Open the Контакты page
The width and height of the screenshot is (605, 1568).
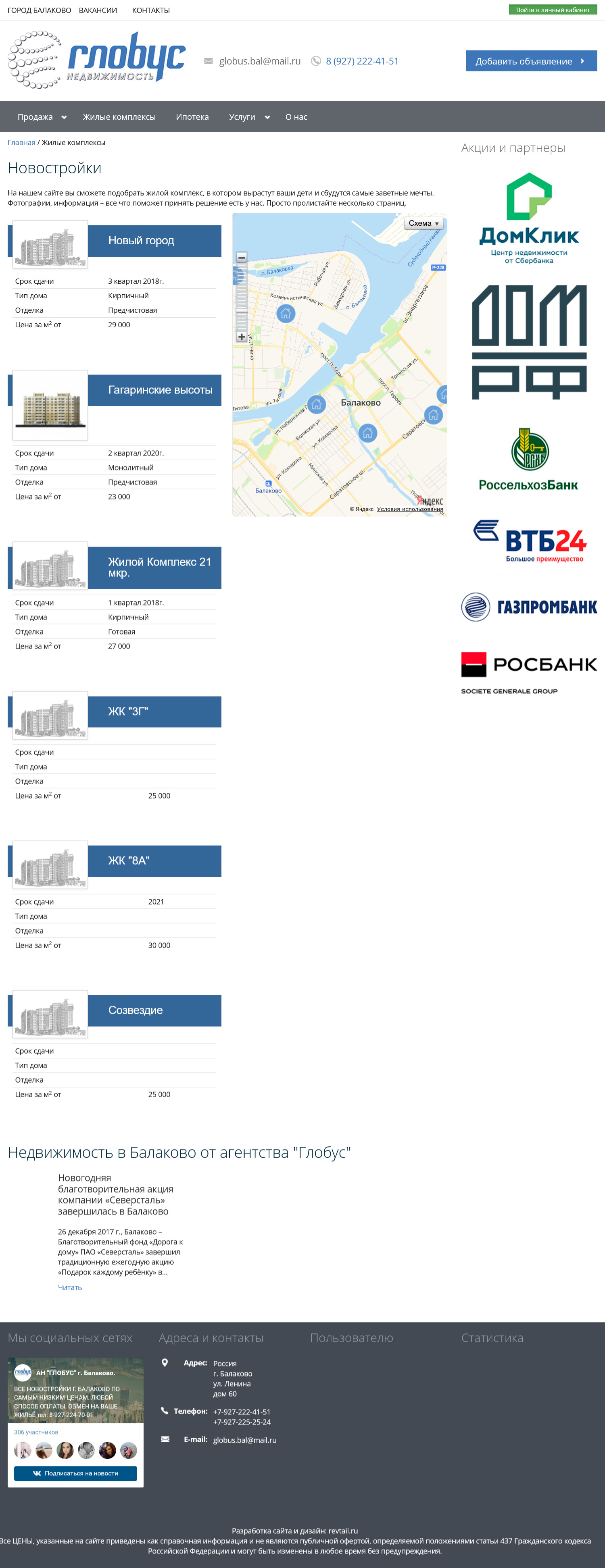click(x=150, y=10)
